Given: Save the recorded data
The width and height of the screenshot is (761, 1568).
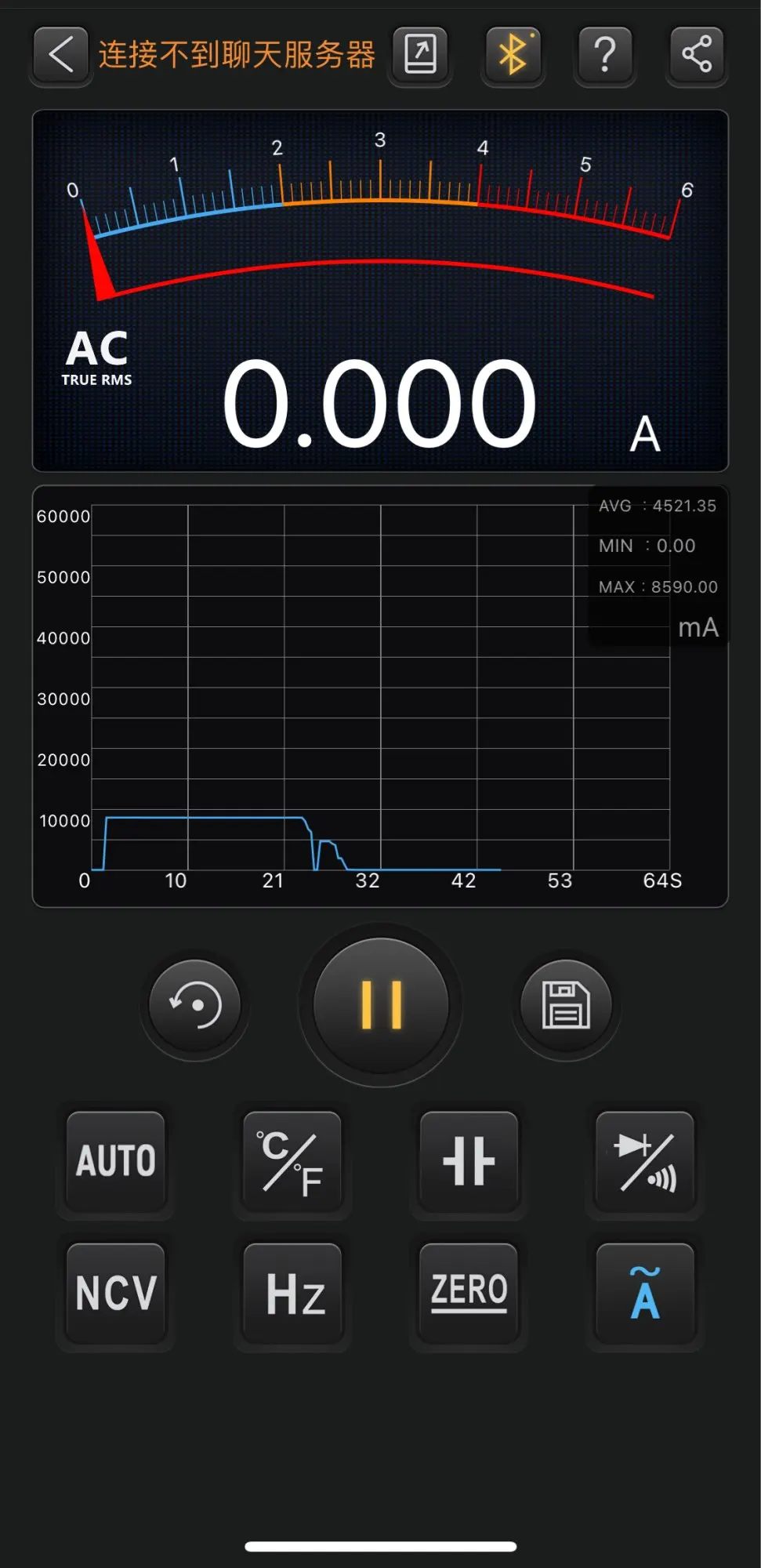Looking at the screenshot, I should [566, 1005].
